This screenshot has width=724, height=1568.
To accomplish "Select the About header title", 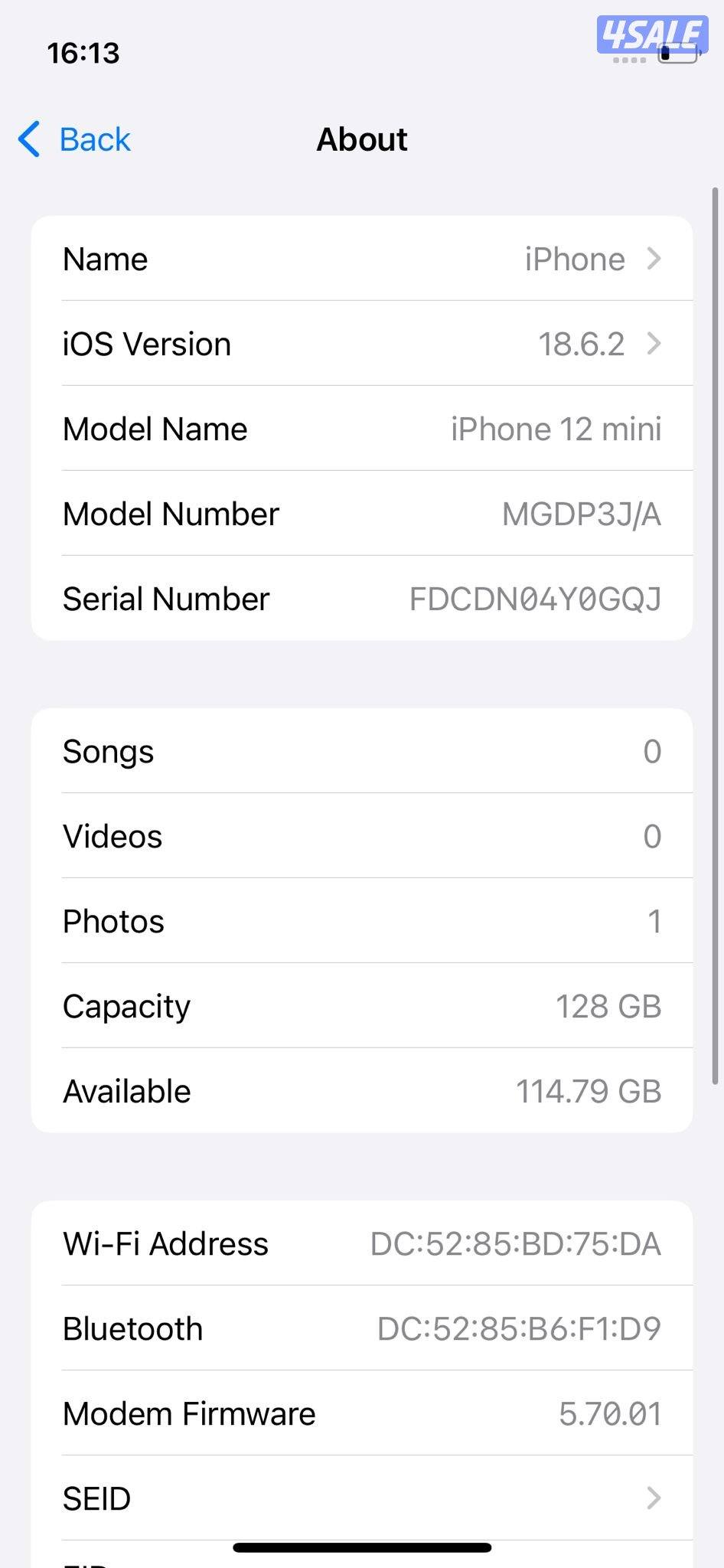I will (x=361, y=139).
